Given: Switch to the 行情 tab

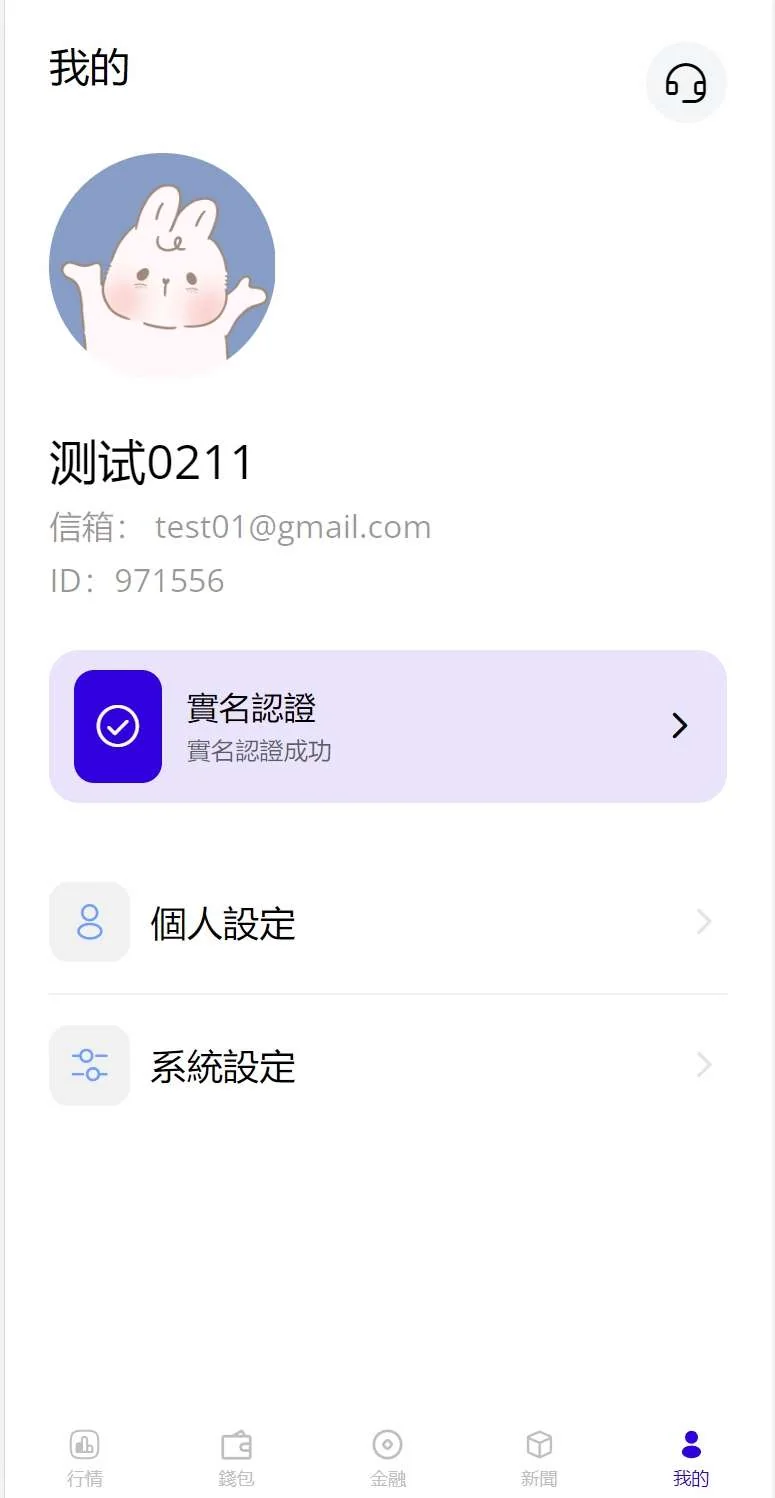Looking at the screenshot, I should coord(85,1458).
